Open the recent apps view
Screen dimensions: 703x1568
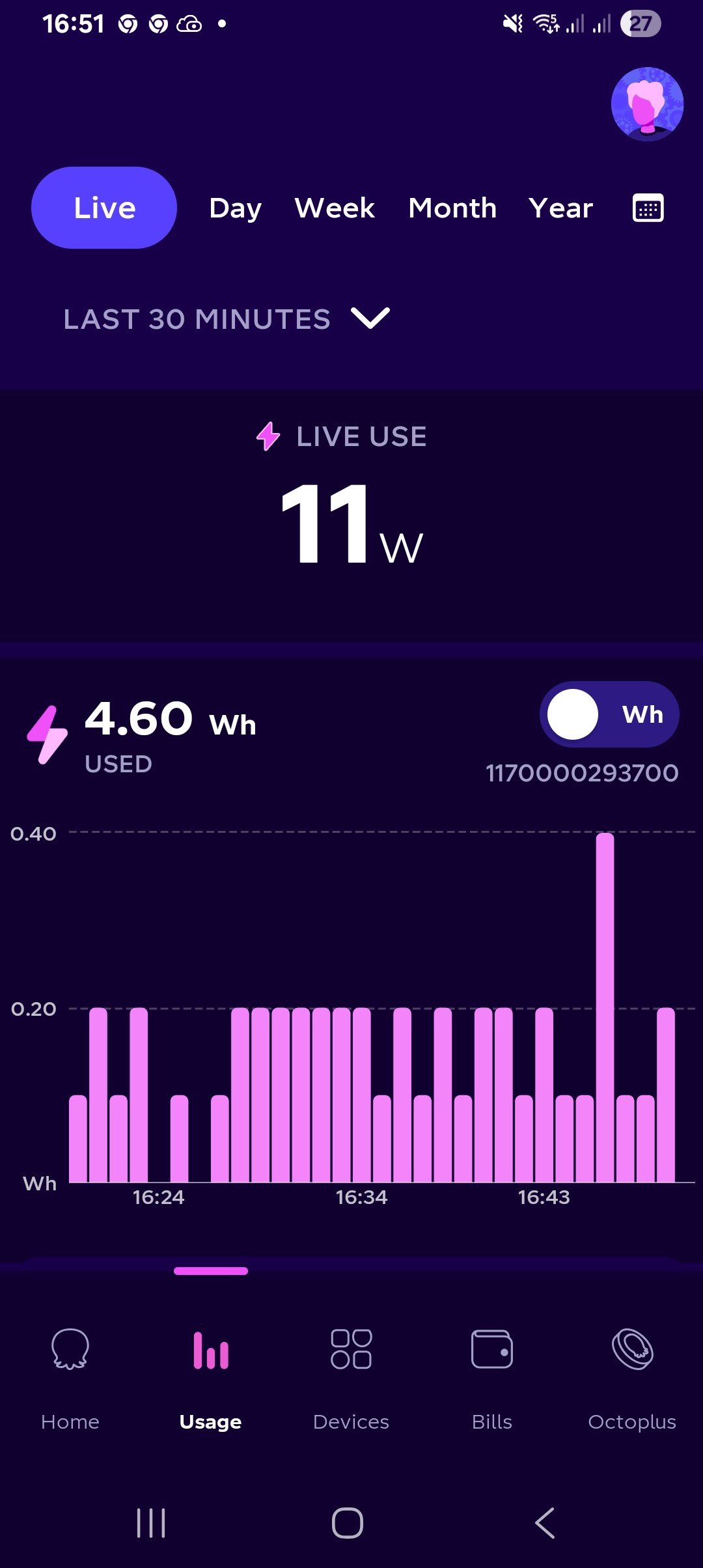click(151, 1523)
